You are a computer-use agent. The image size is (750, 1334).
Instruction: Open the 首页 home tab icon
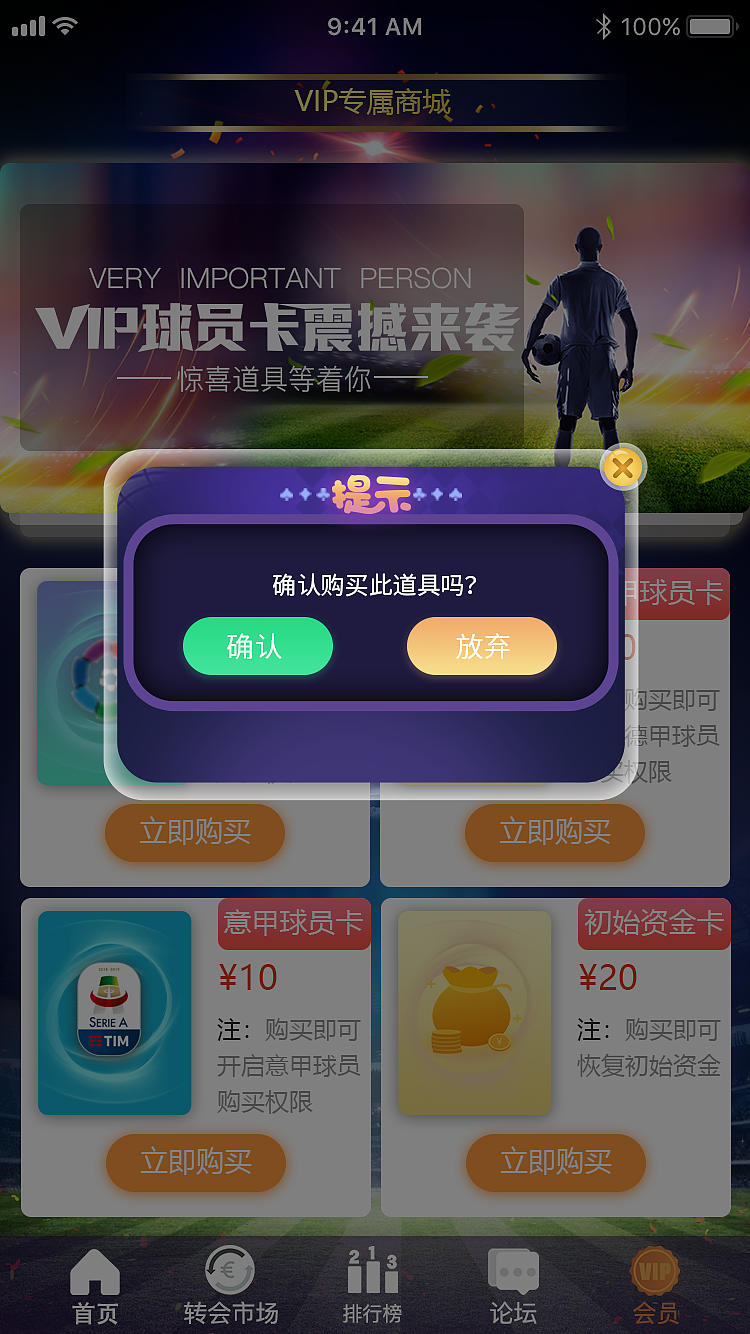pos(94,1277)
